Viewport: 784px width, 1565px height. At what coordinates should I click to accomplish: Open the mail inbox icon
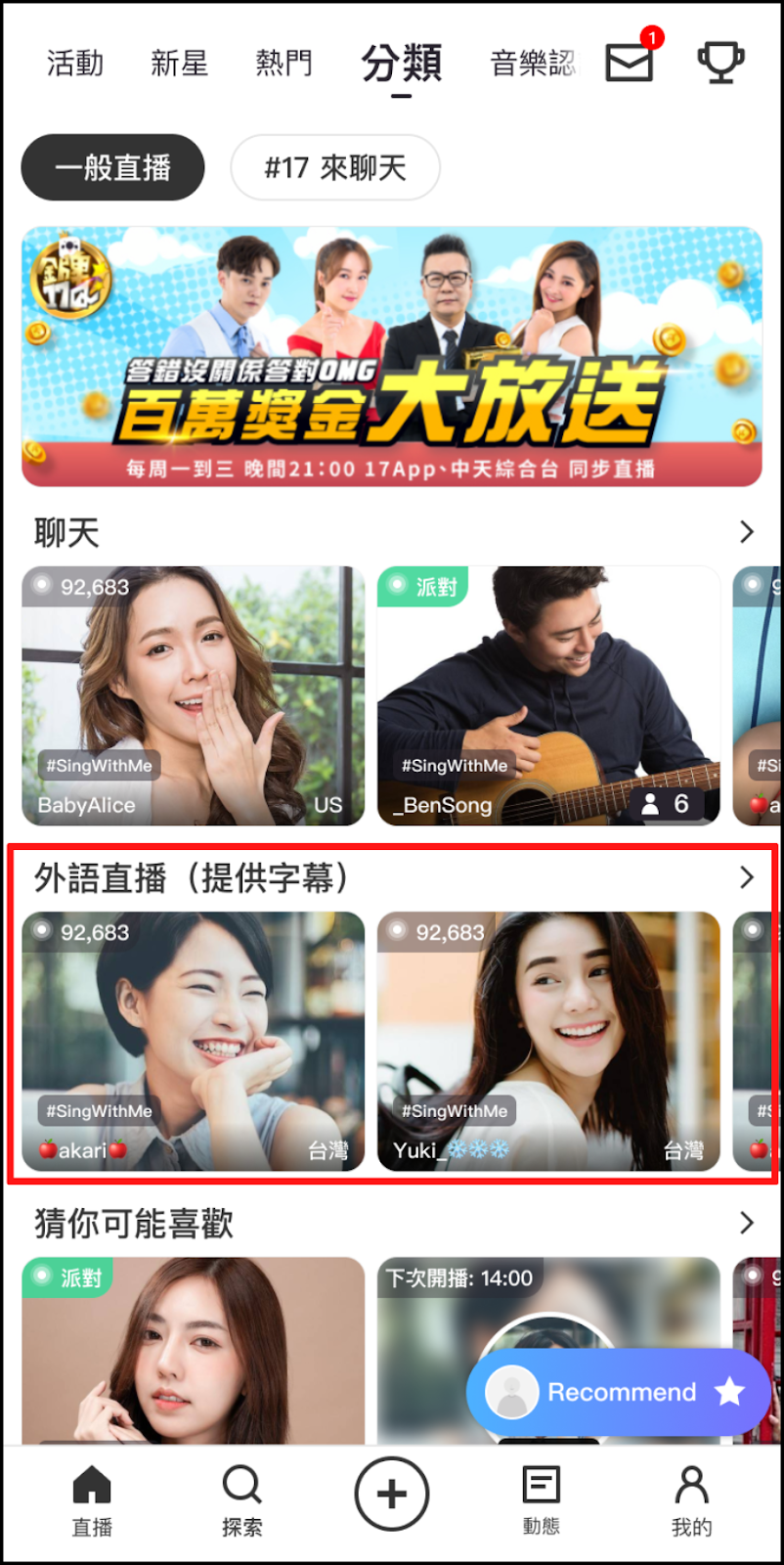[629, 64]
